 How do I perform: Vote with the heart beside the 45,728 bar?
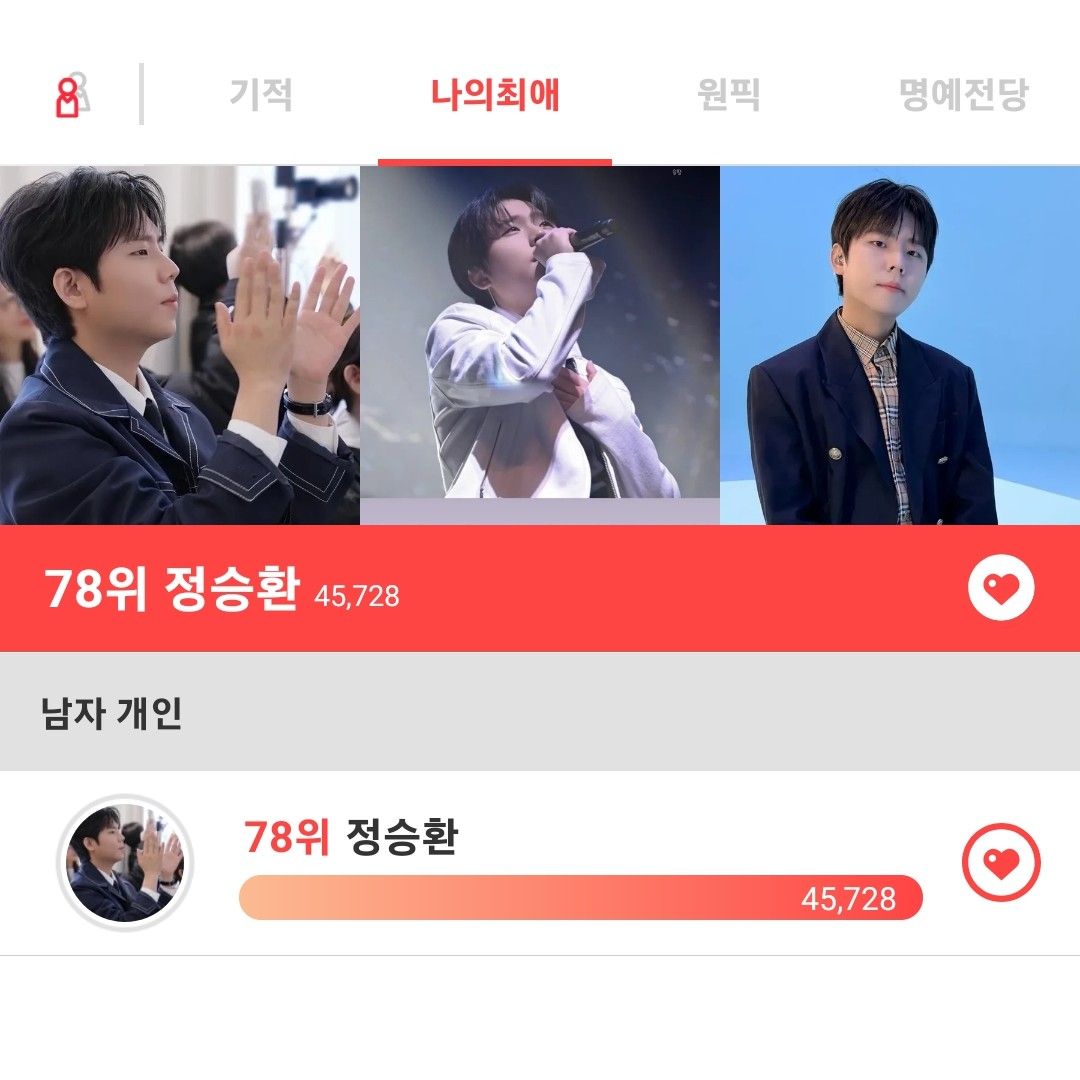[x=1001, y=862]
